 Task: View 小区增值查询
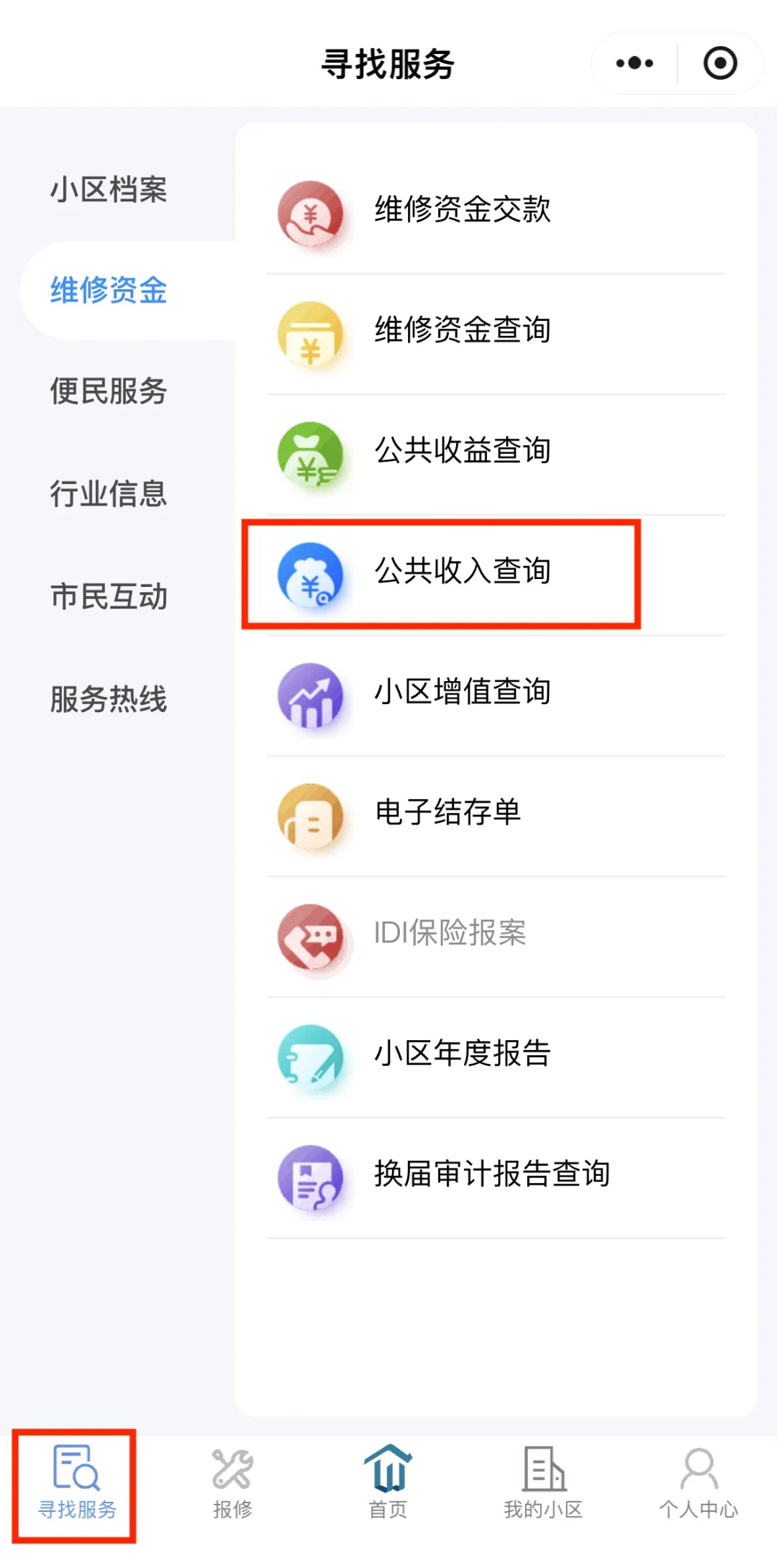pos(496,696)
